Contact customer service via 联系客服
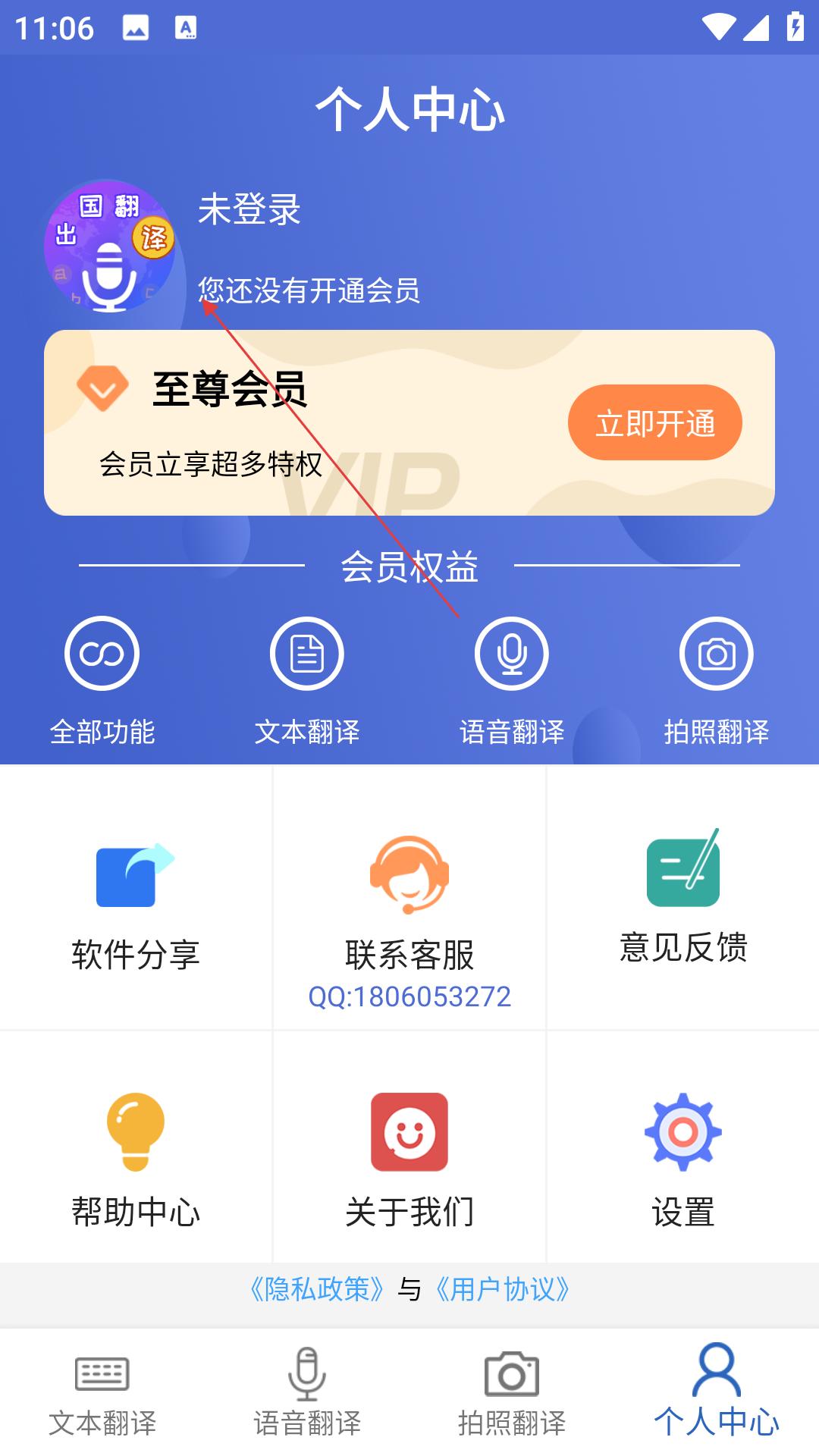819x1456 pixels. tap(409, 898)
